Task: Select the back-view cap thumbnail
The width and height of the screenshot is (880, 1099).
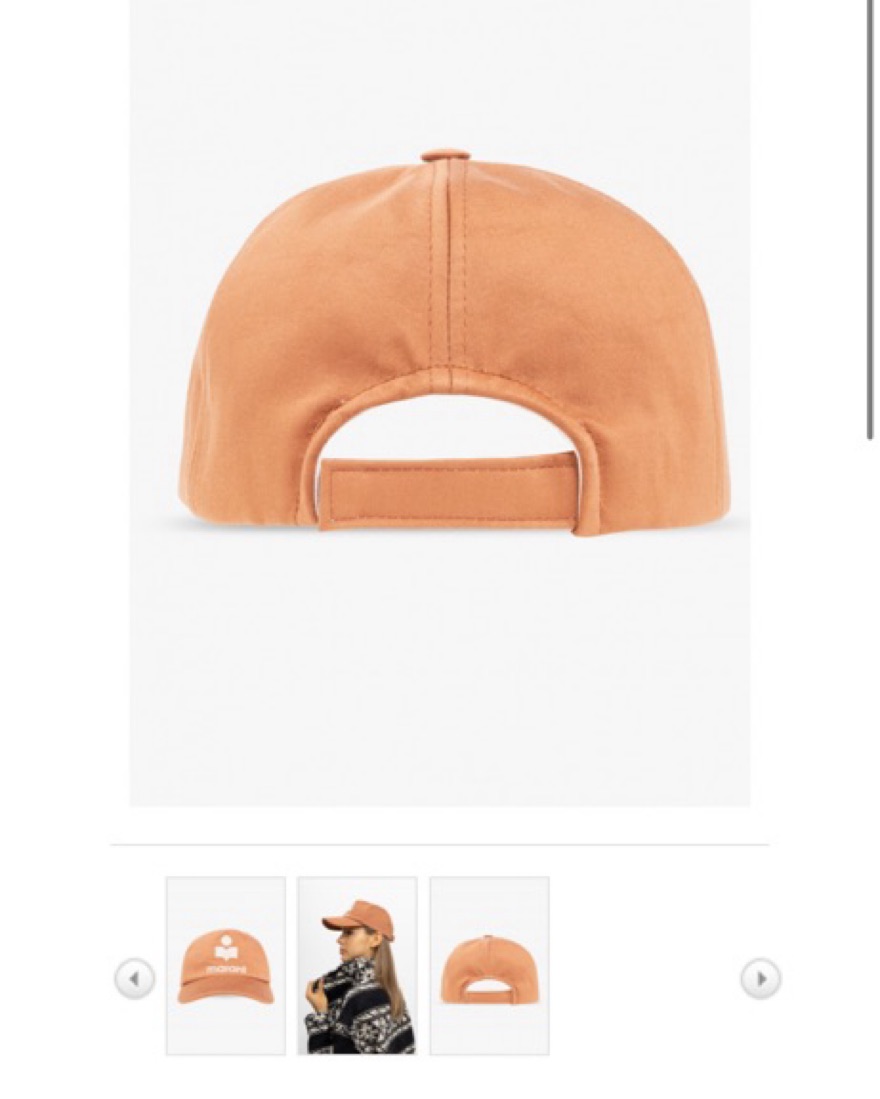Action: coord(489,965)
